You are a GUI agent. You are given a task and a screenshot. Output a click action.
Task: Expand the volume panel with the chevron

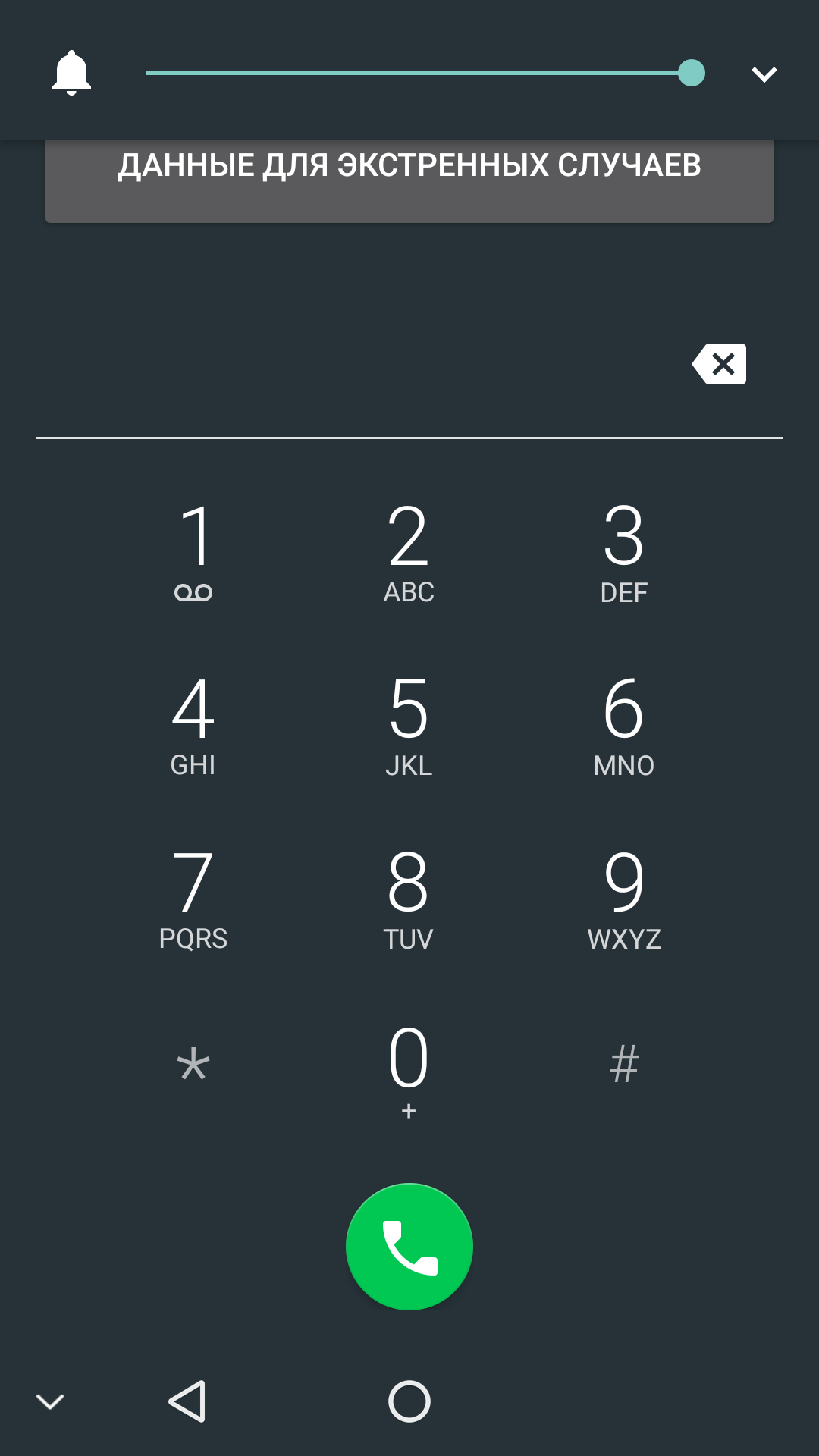click(x=764, y=74)
